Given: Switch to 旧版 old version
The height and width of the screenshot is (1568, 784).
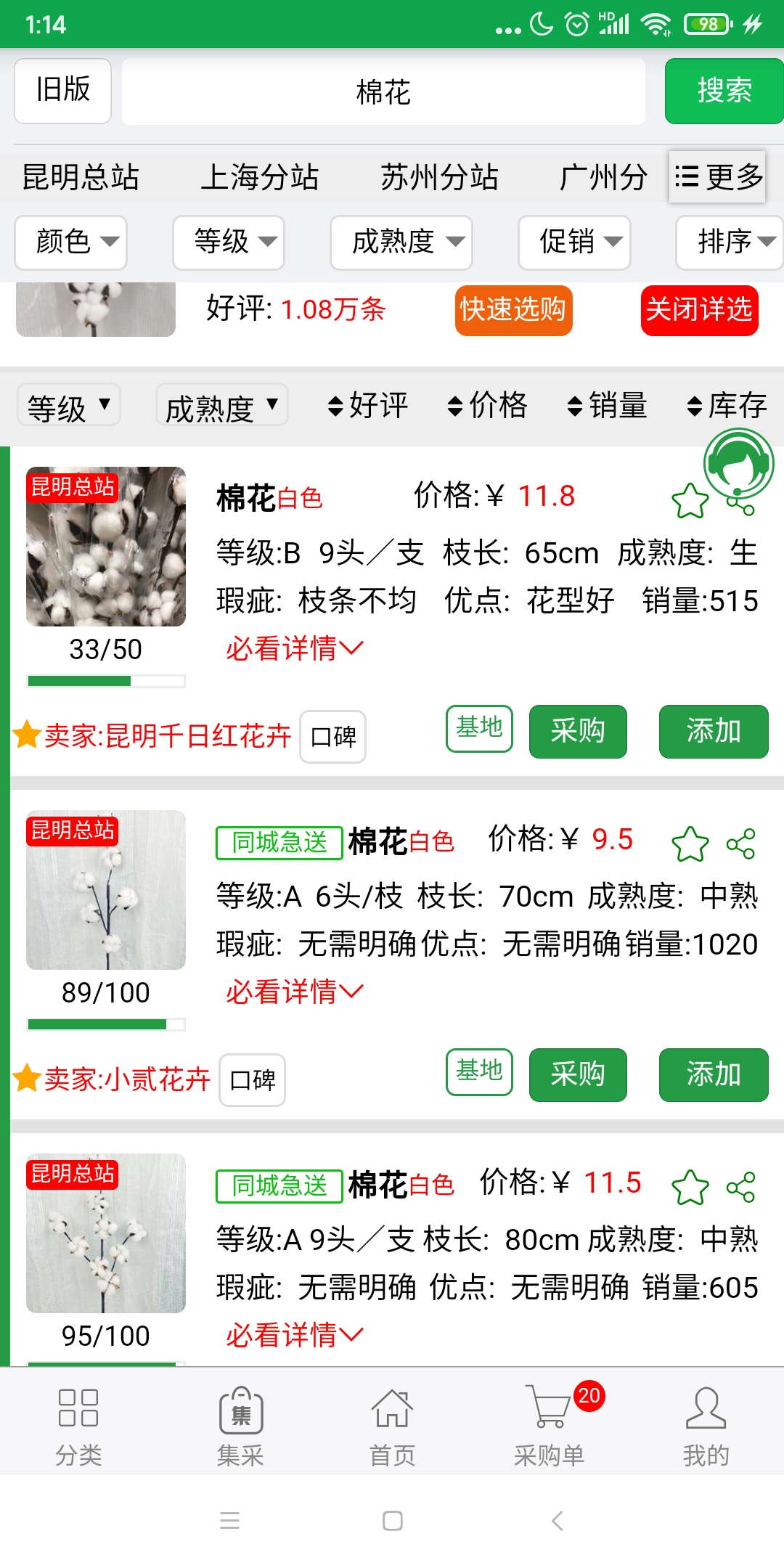Looking at the screenshot, I should [x=63, y=91].
